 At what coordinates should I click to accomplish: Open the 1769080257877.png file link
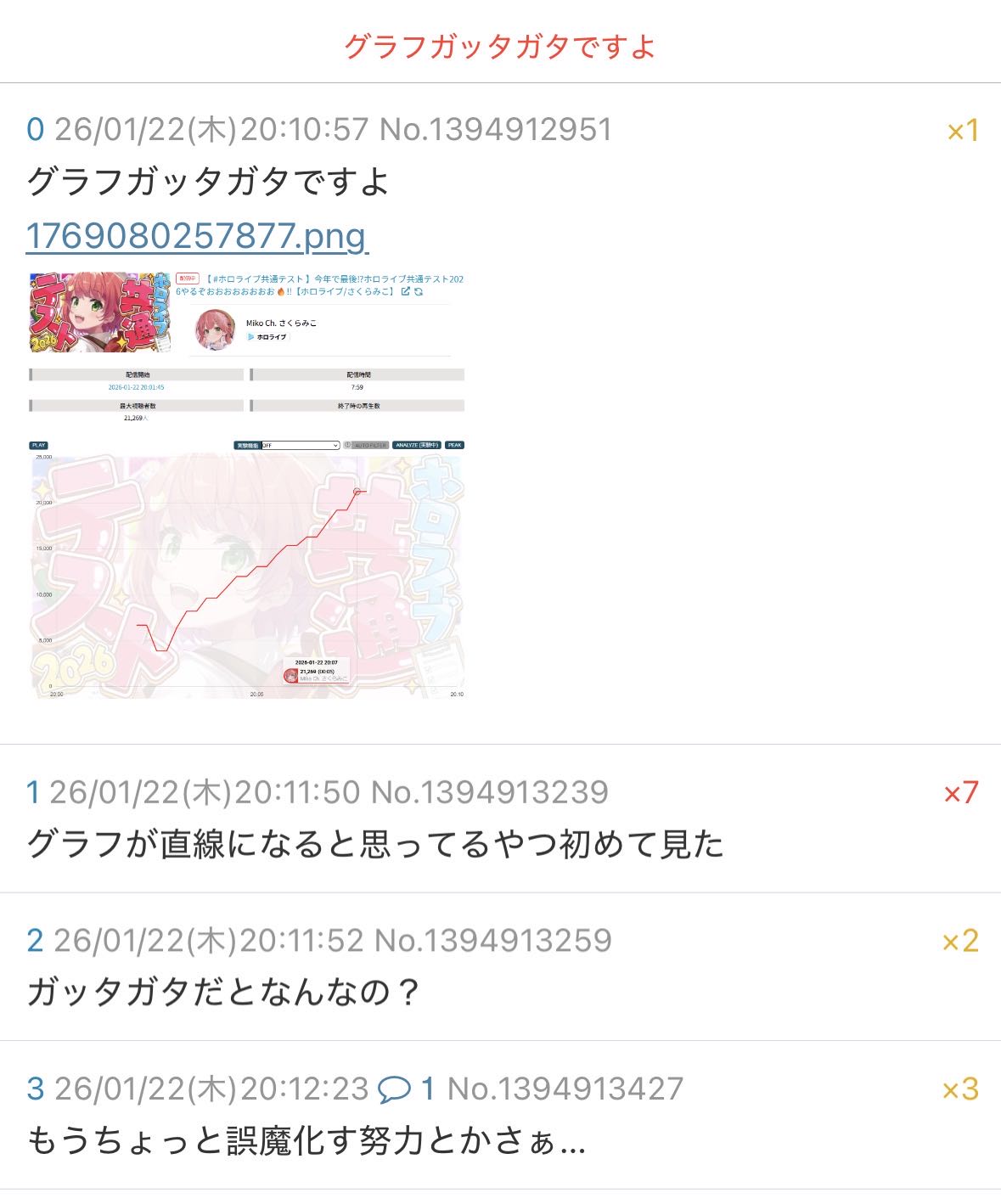[196, 235]
